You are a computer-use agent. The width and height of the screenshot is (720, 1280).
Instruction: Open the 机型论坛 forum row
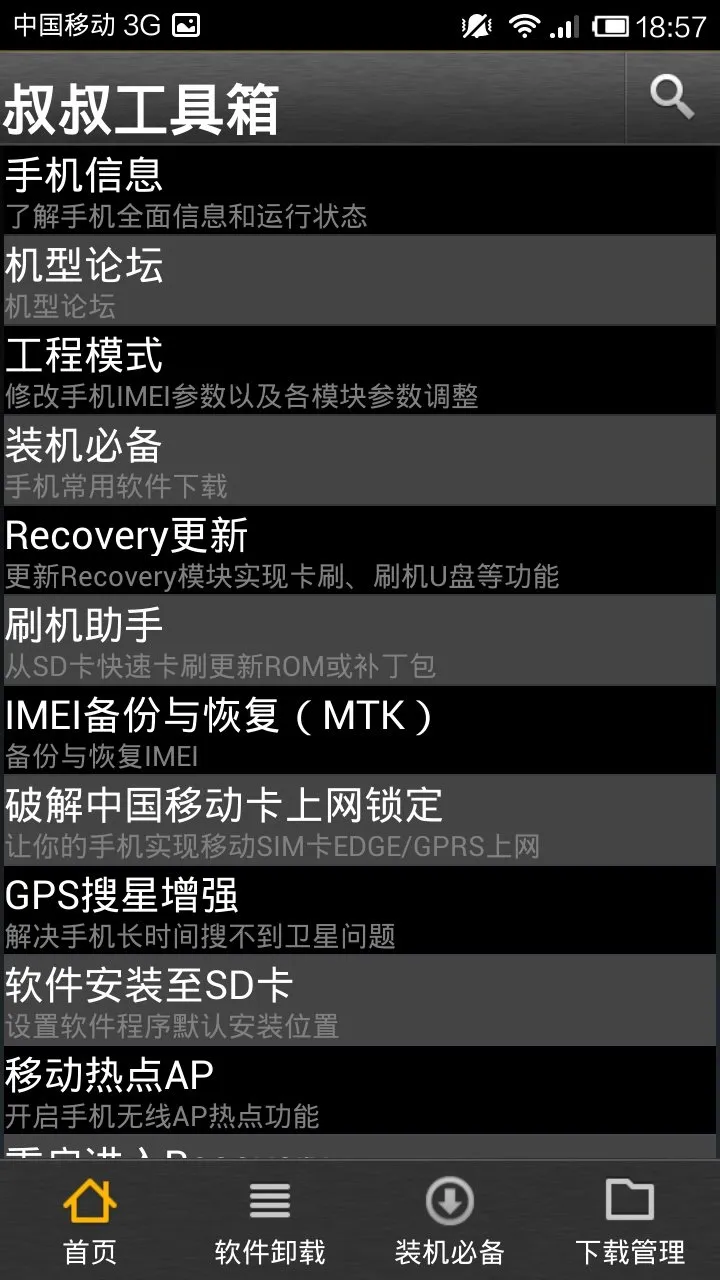pos(360,280)
